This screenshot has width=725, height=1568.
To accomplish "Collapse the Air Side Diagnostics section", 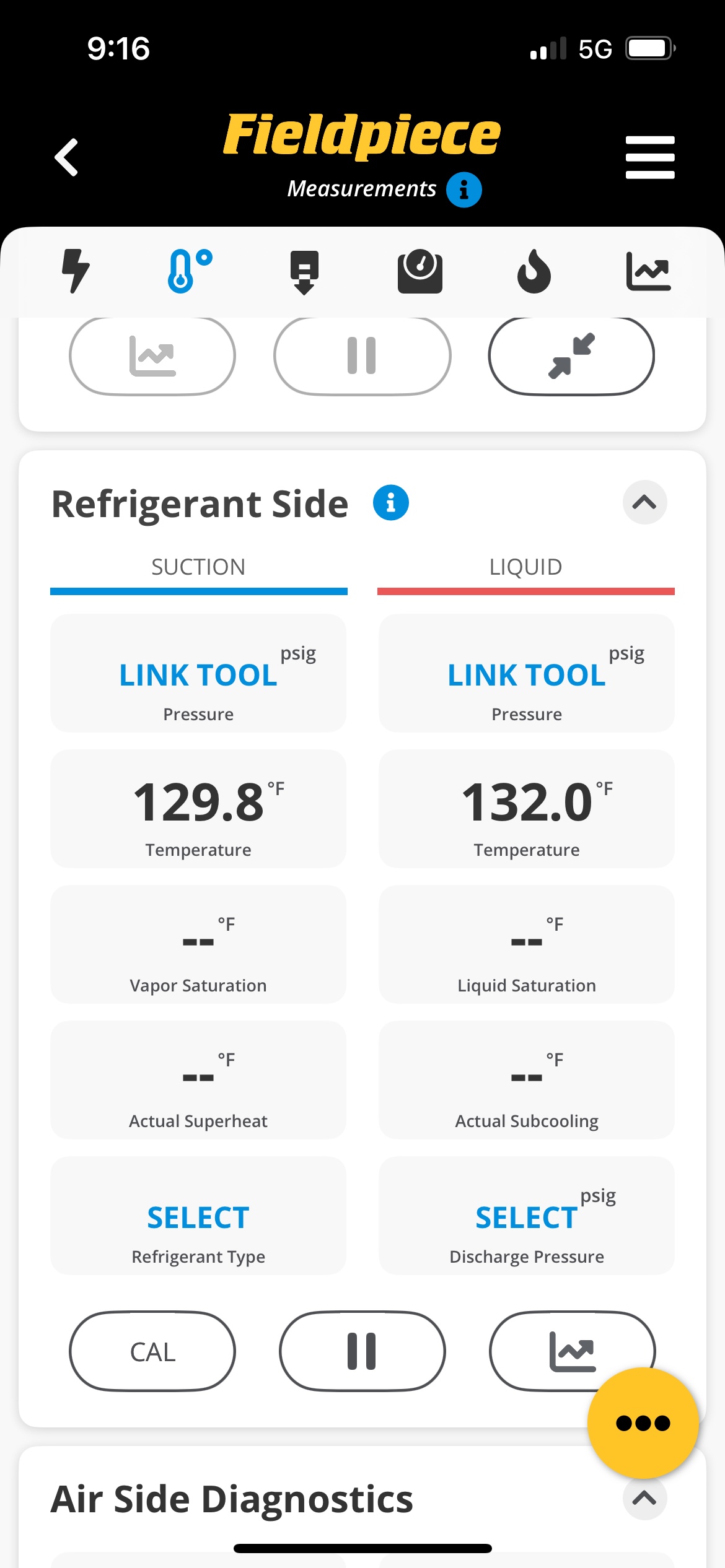I will 644,1498.
